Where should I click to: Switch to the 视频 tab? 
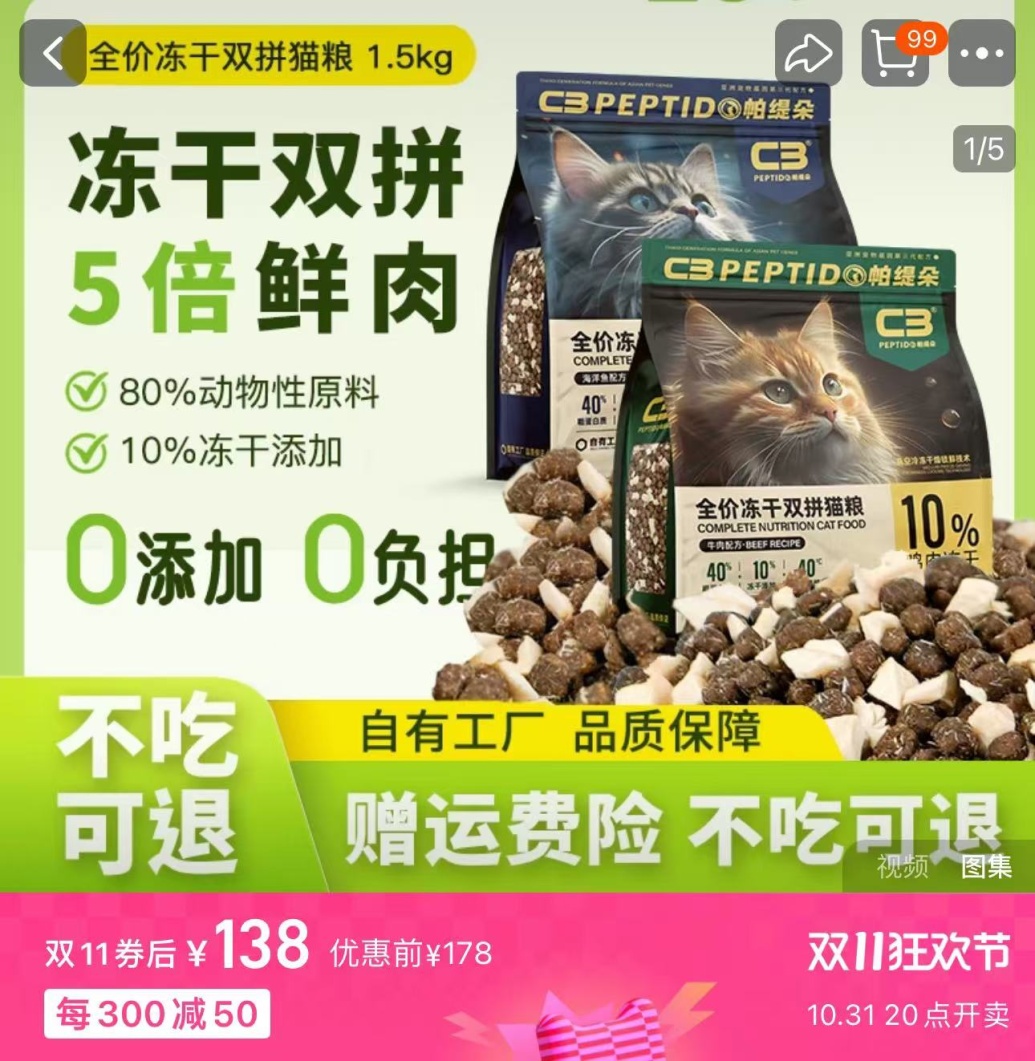(902, 866)
